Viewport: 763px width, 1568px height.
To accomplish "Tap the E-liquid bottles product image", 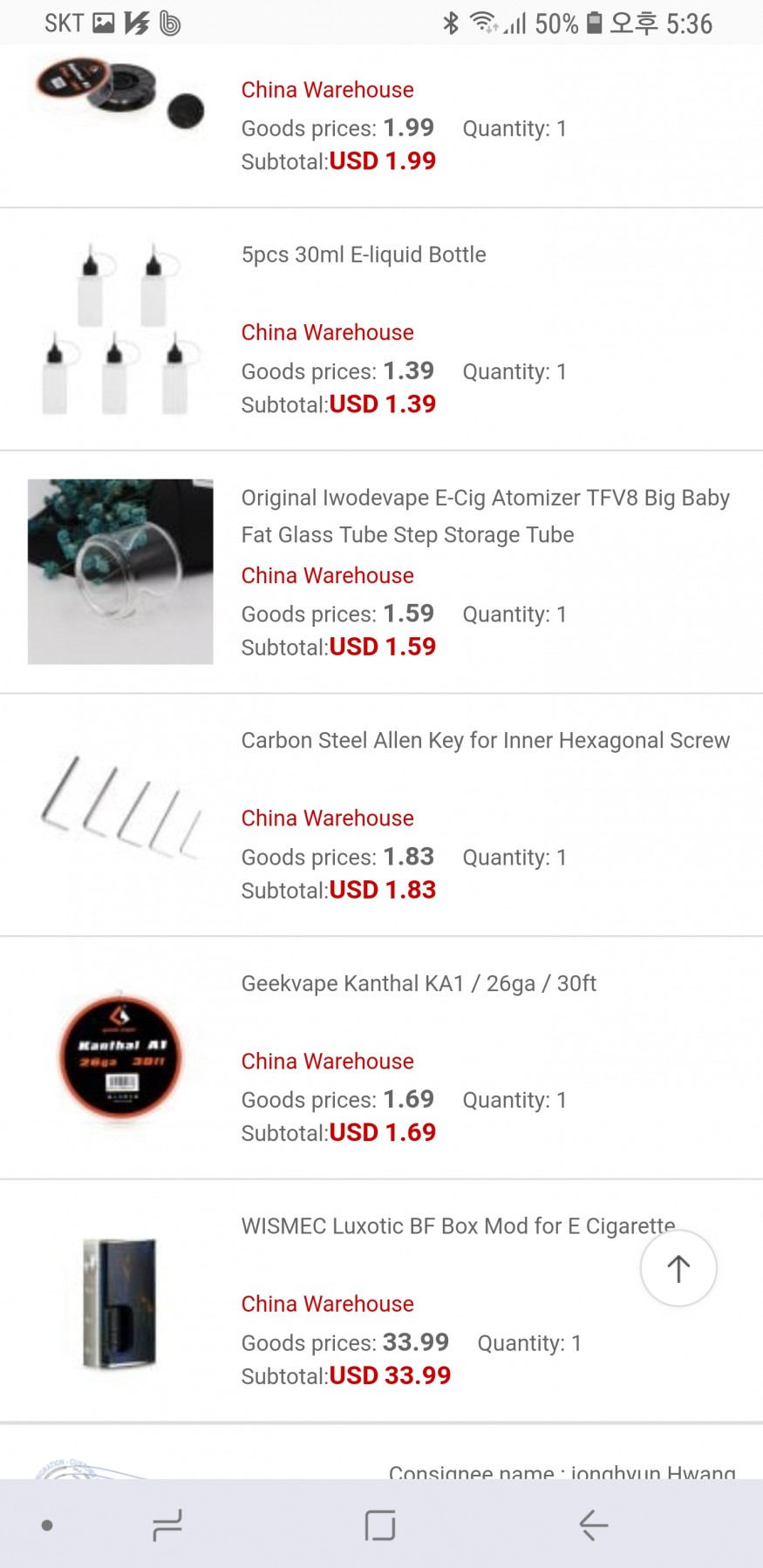I will pyautogui.click(x=120, y=329).
